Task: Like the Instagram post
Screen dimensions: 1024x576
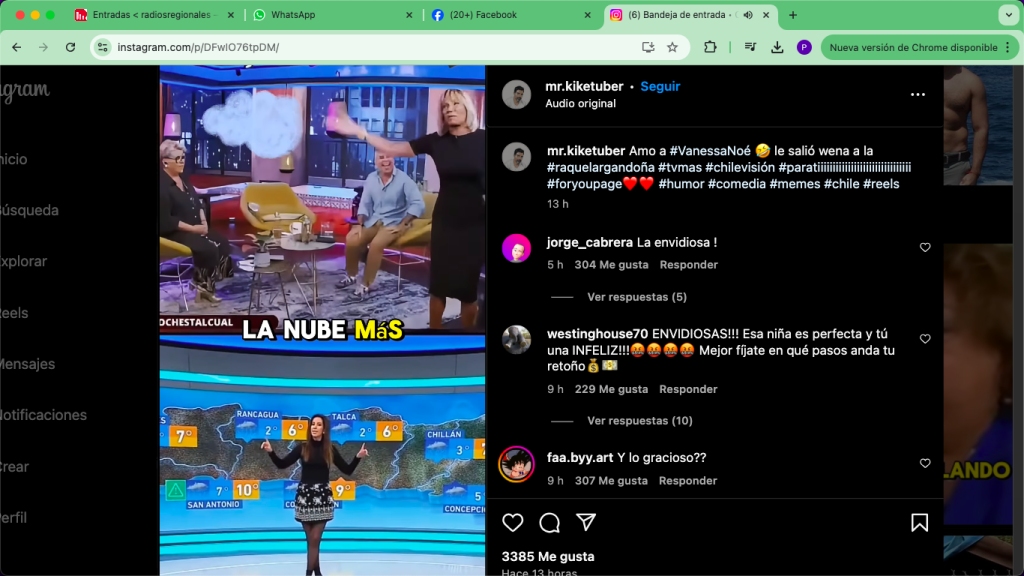Action: (x=513, y=523)
